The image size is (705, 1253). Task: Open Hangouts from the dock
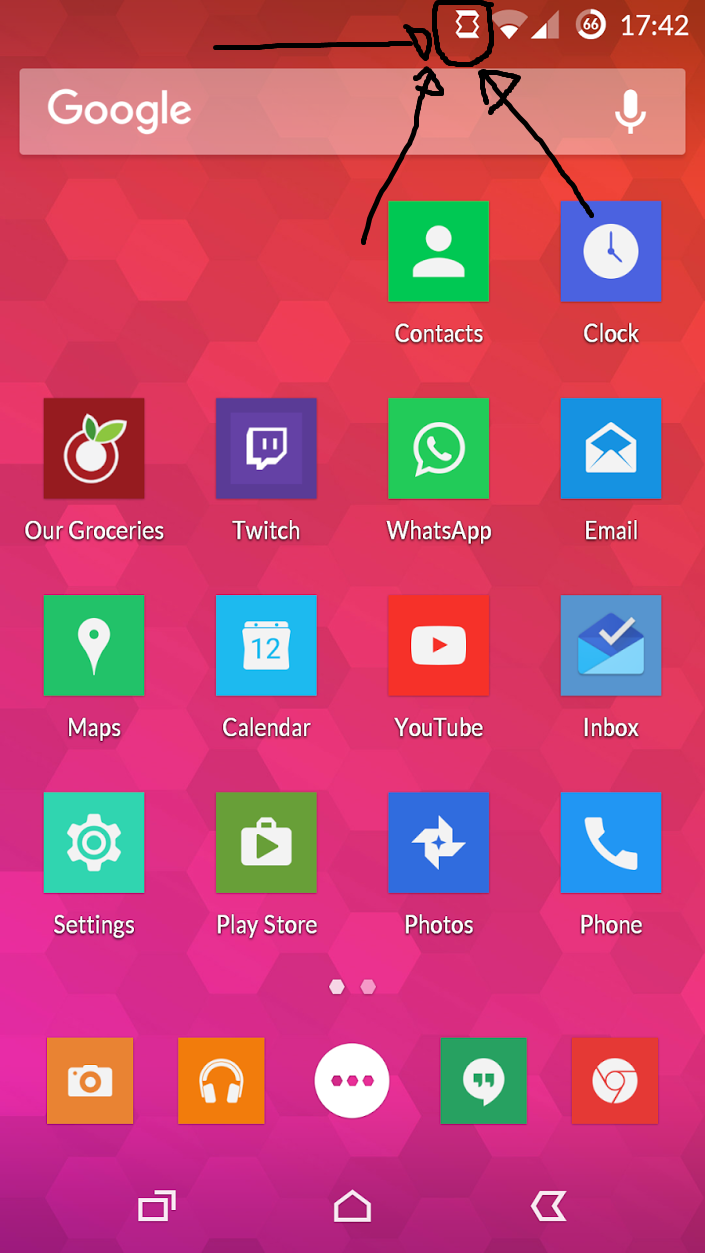(483, 1080)
